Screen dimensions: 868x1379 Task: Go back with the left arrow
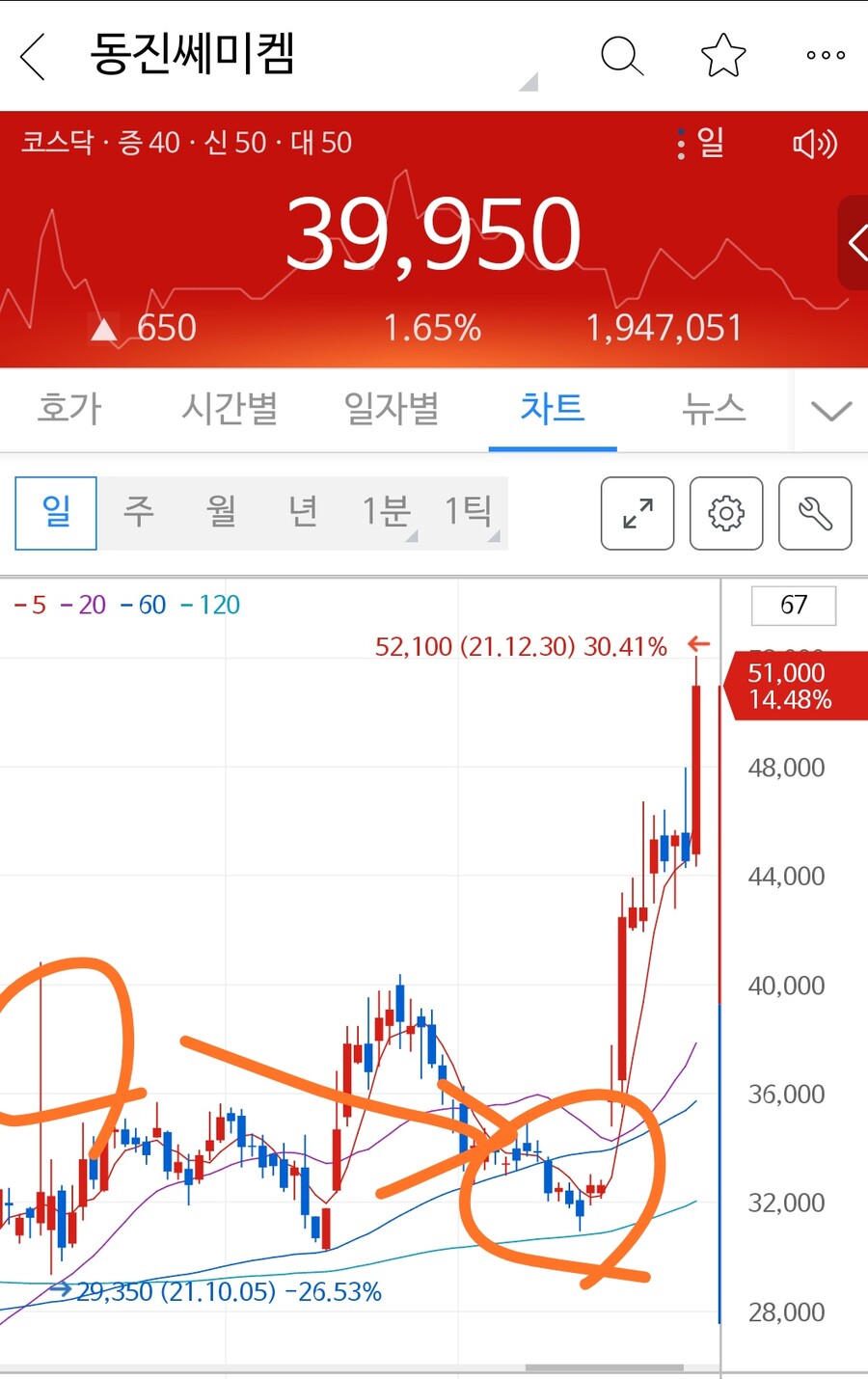tap(32, 56)
